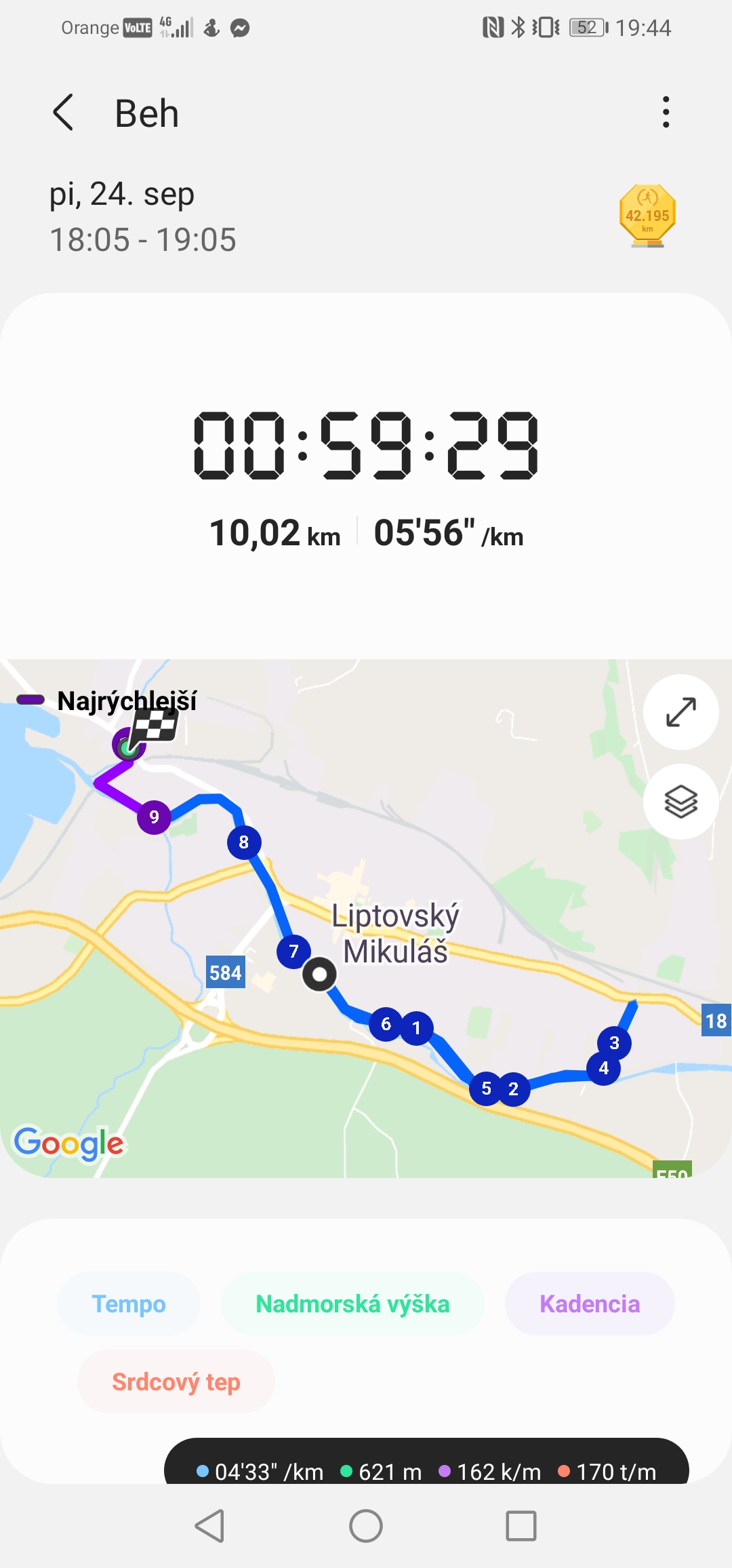The width and height of the screenshot is (732, 1568).
Task: Open the map layers selector
Action: click(x=680, y=802)
